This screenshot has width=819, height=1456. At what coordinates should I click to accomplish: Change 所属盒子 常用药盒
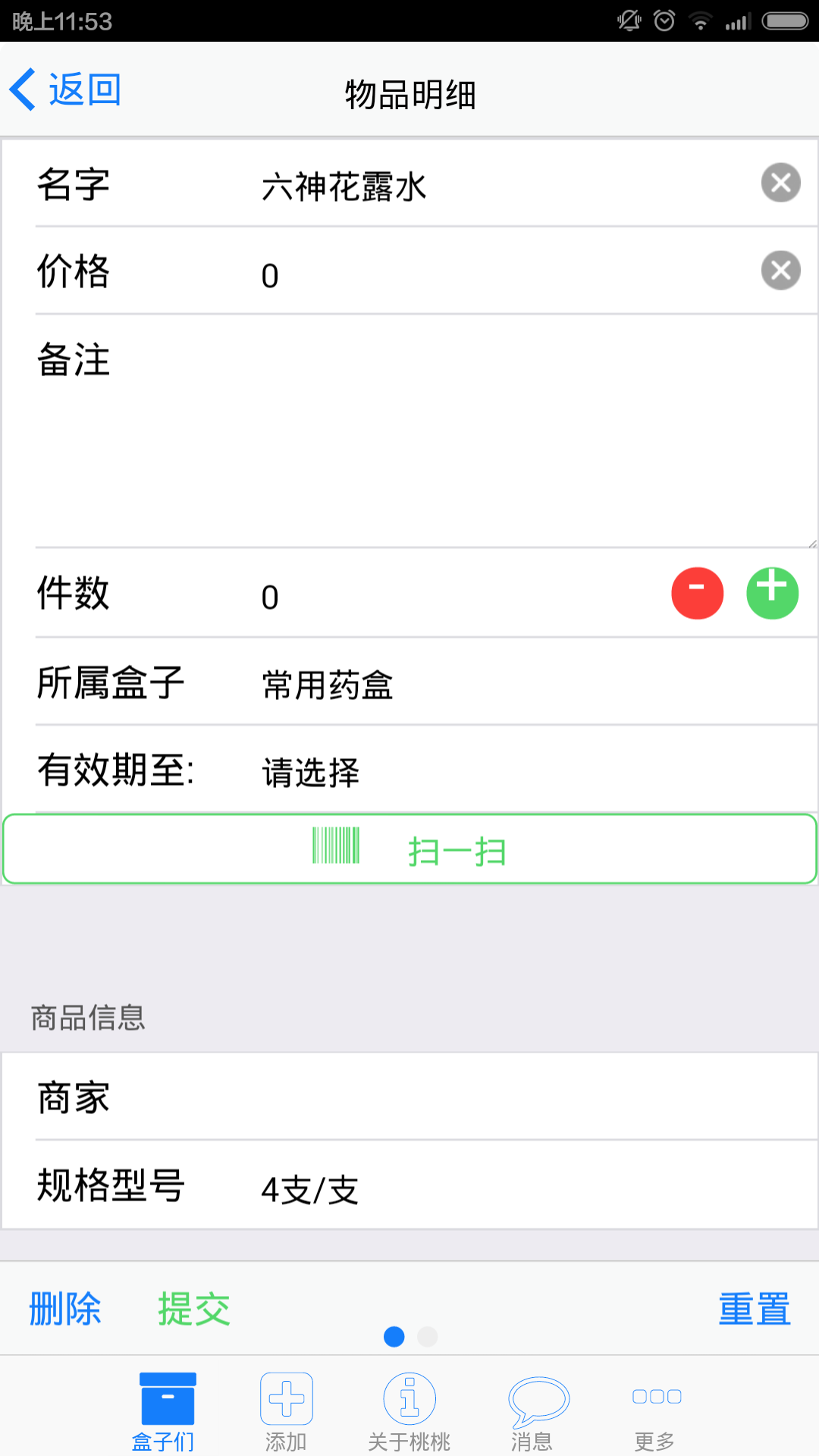455,684
